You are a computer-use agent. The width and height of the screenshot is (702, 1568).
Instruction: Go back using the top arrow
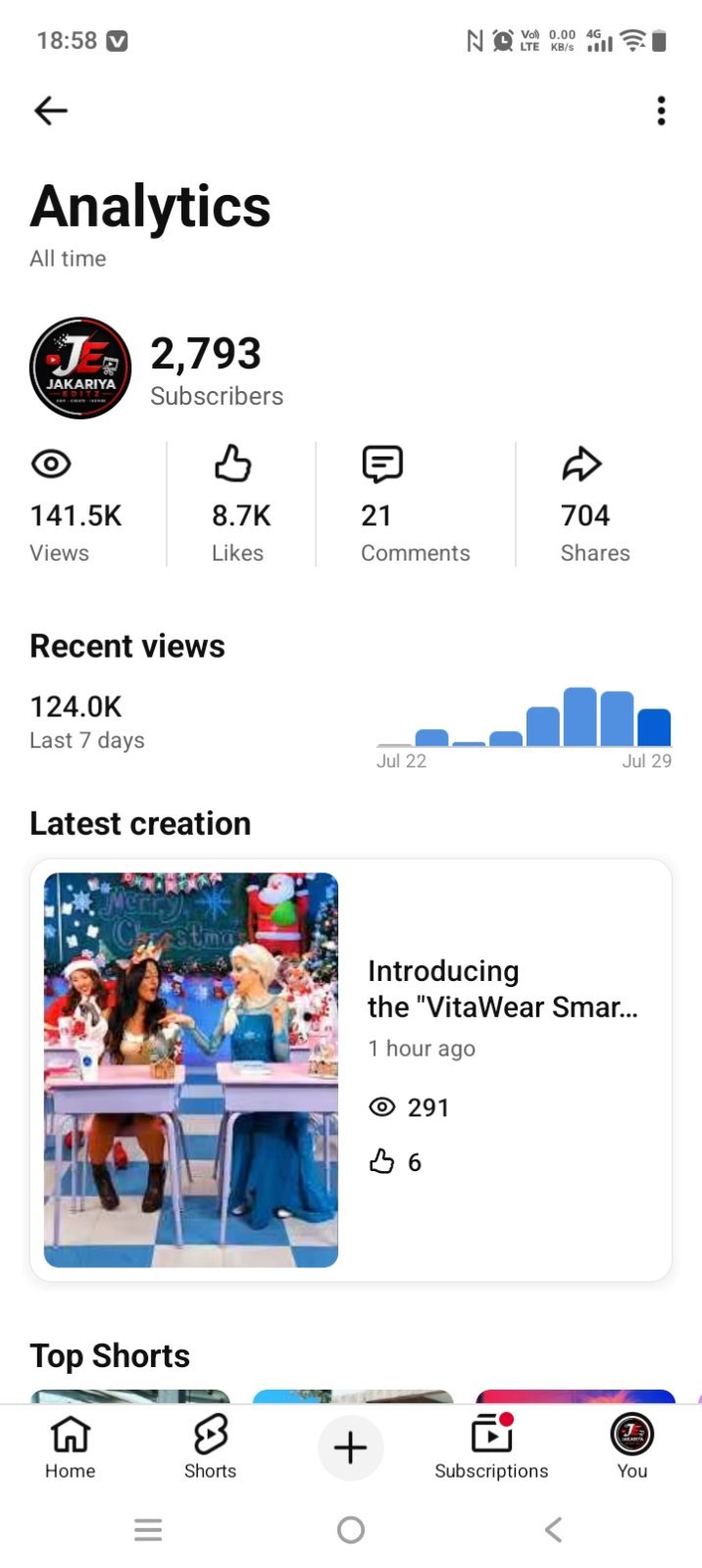tap(51, 111)
